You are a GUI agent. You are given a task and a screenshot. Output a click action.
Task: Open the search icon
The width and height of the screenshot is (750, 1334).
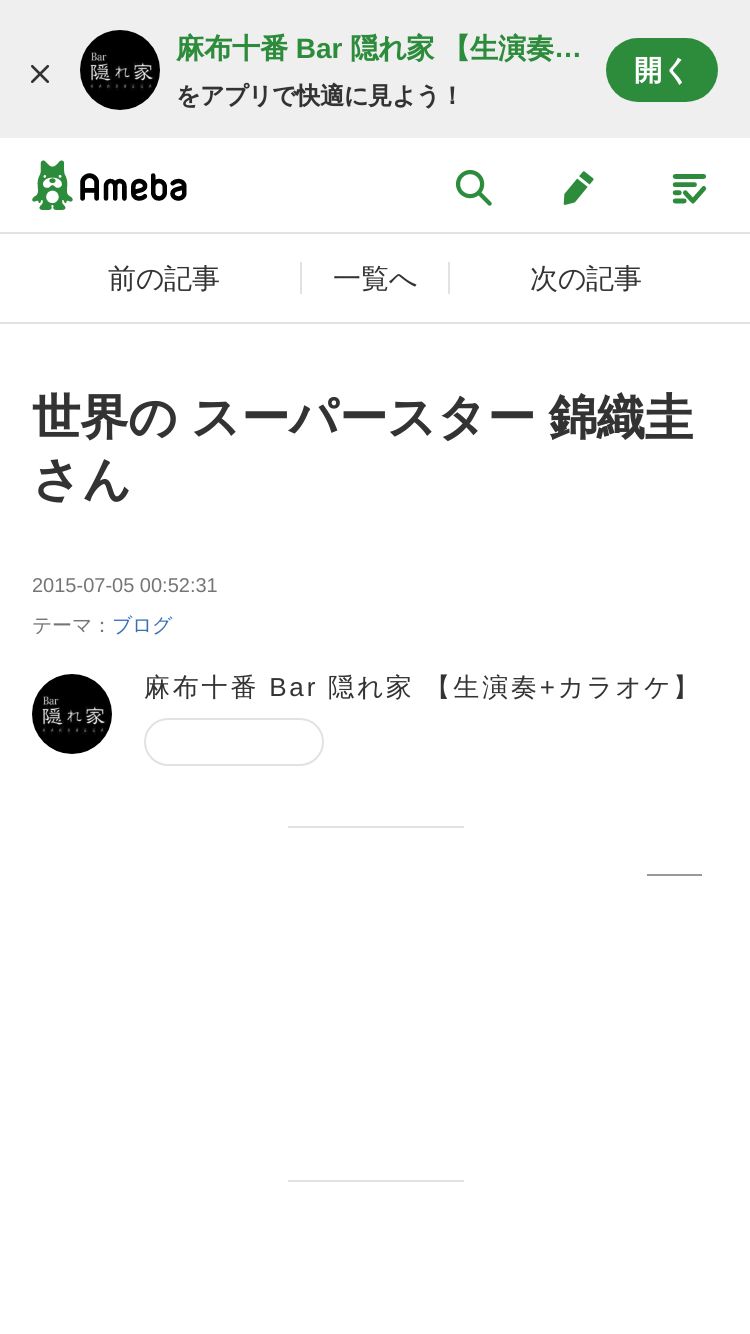click(473, 187)
